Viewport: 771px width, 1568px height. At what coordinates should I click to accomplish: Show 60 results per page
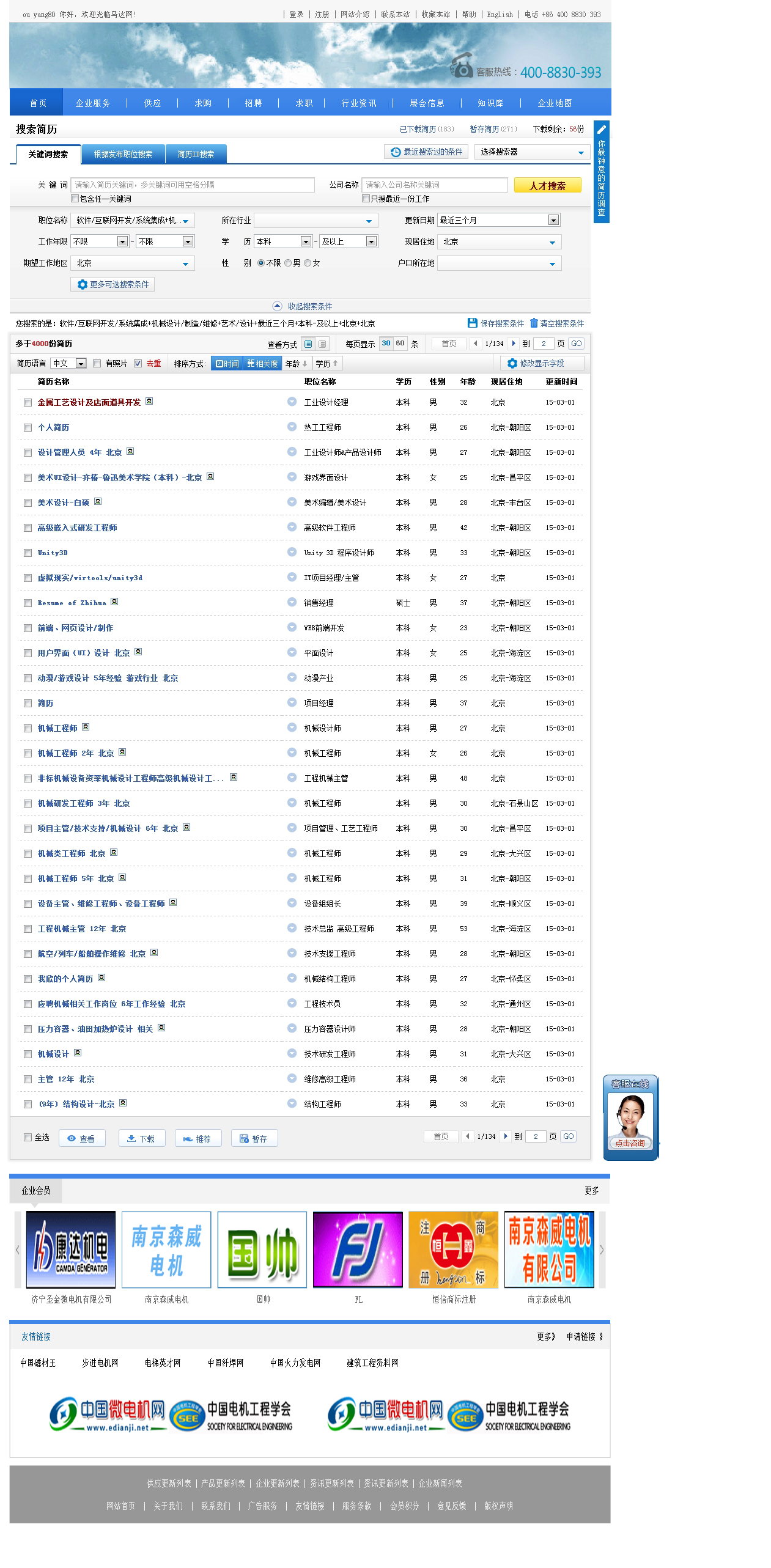pyautogui.click(x=400, y=344)
